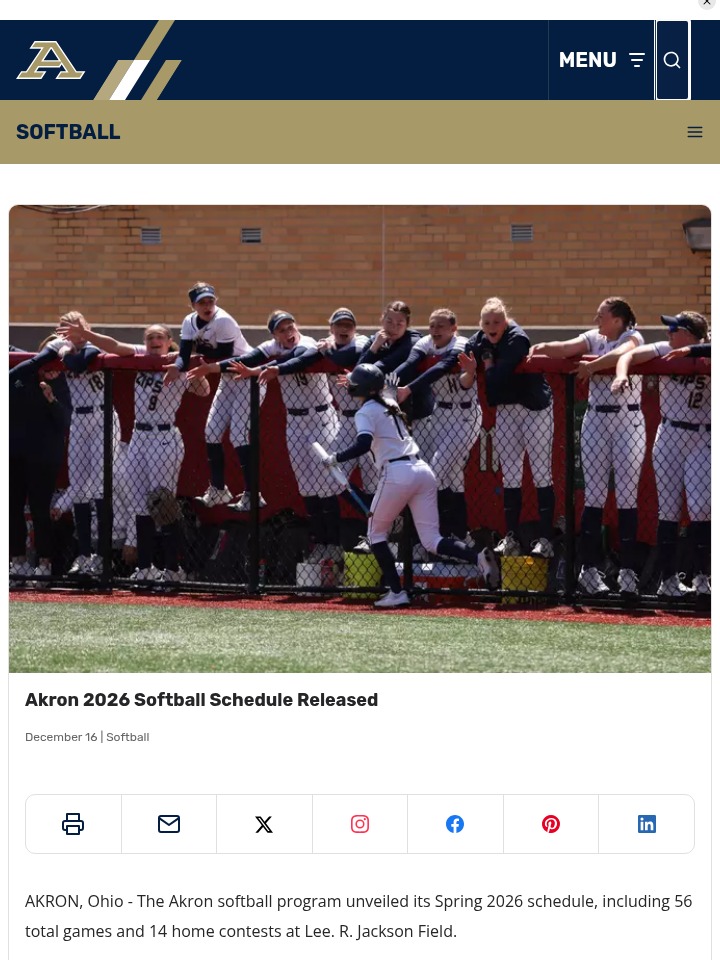
Task: Open the main MENU
Action: 601,60
